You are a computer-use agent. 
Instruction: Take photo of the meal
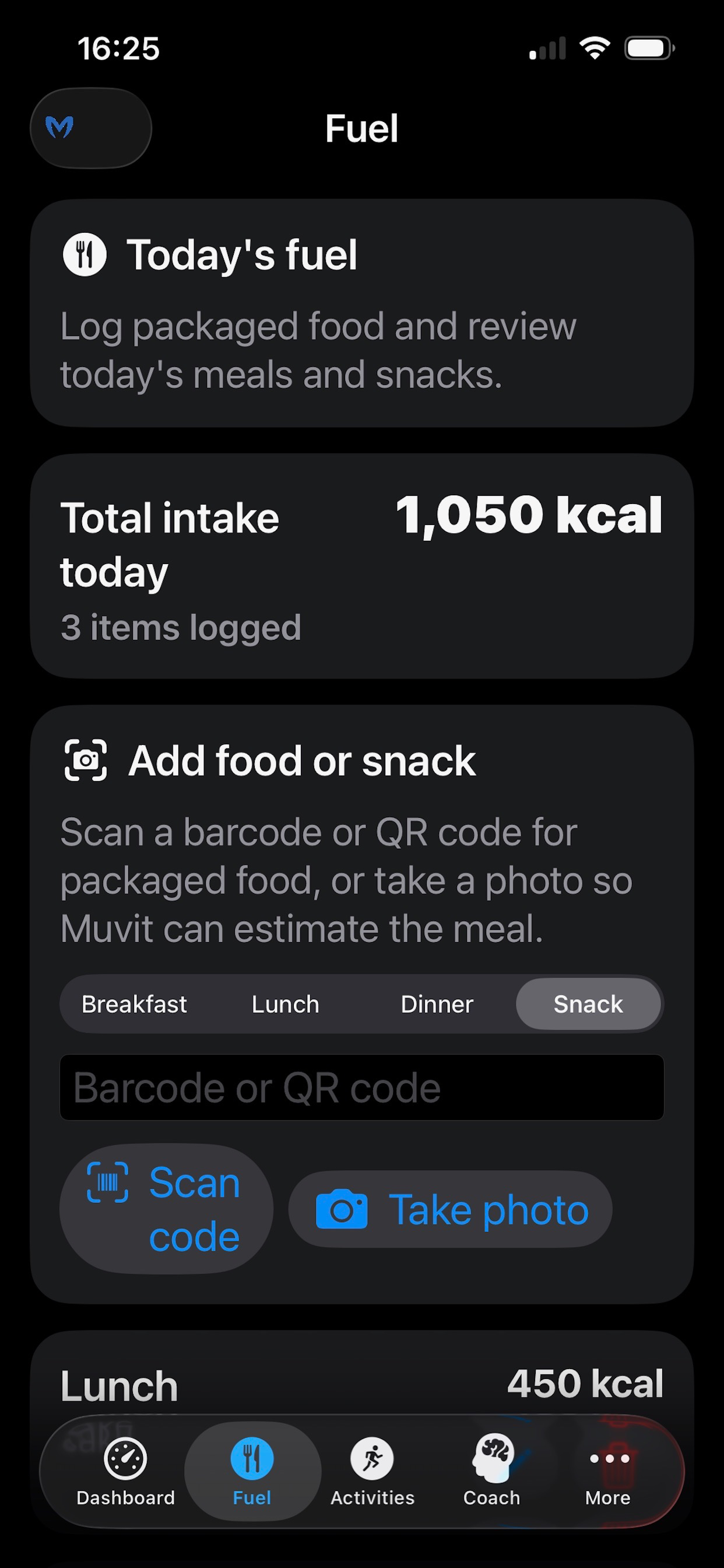tap(450, 1209)
